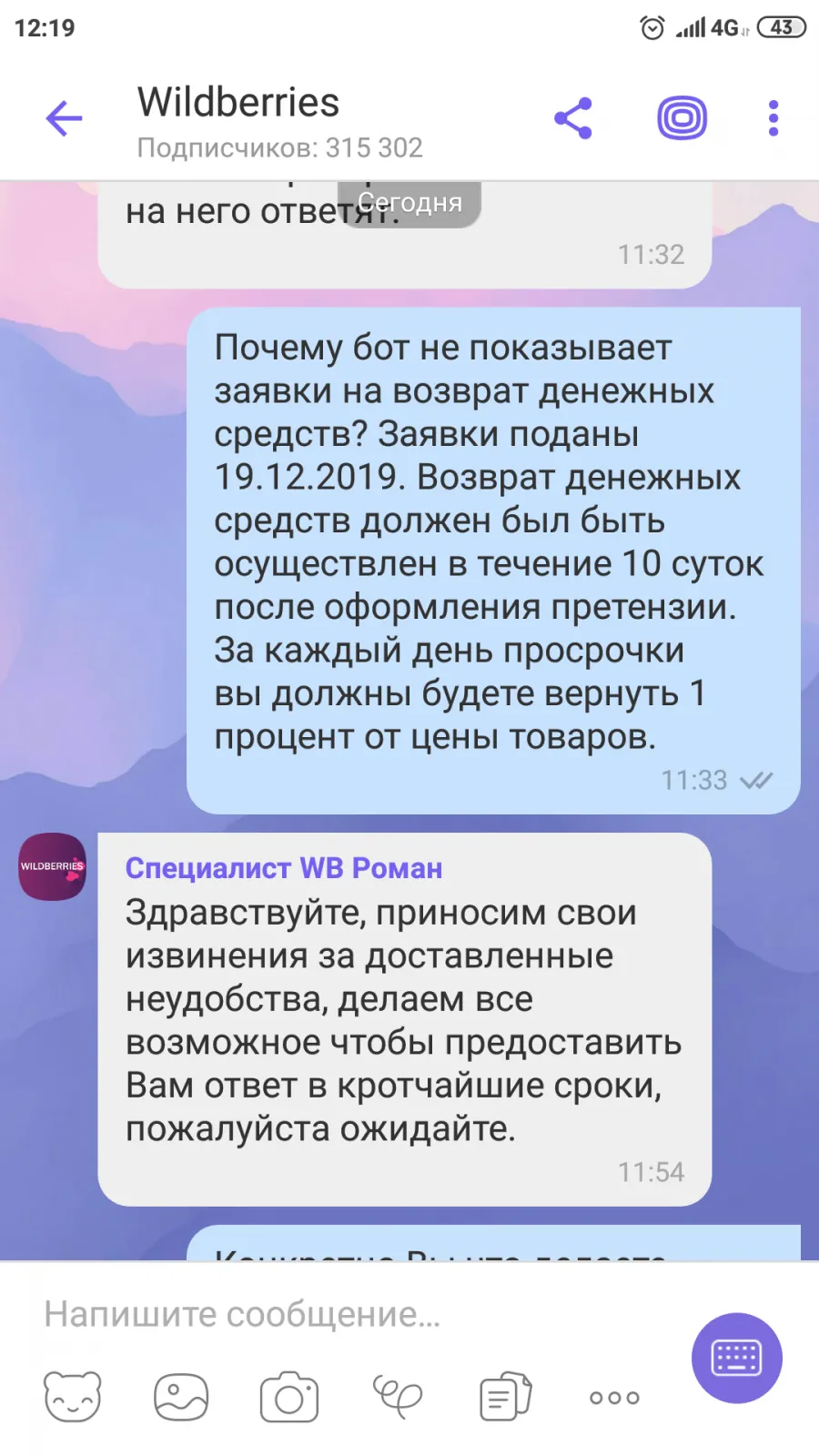The image size is (819, 1456).
Task: Attach a photo from the gallery
Action: pyautogui.click(x=181, y=1396)
